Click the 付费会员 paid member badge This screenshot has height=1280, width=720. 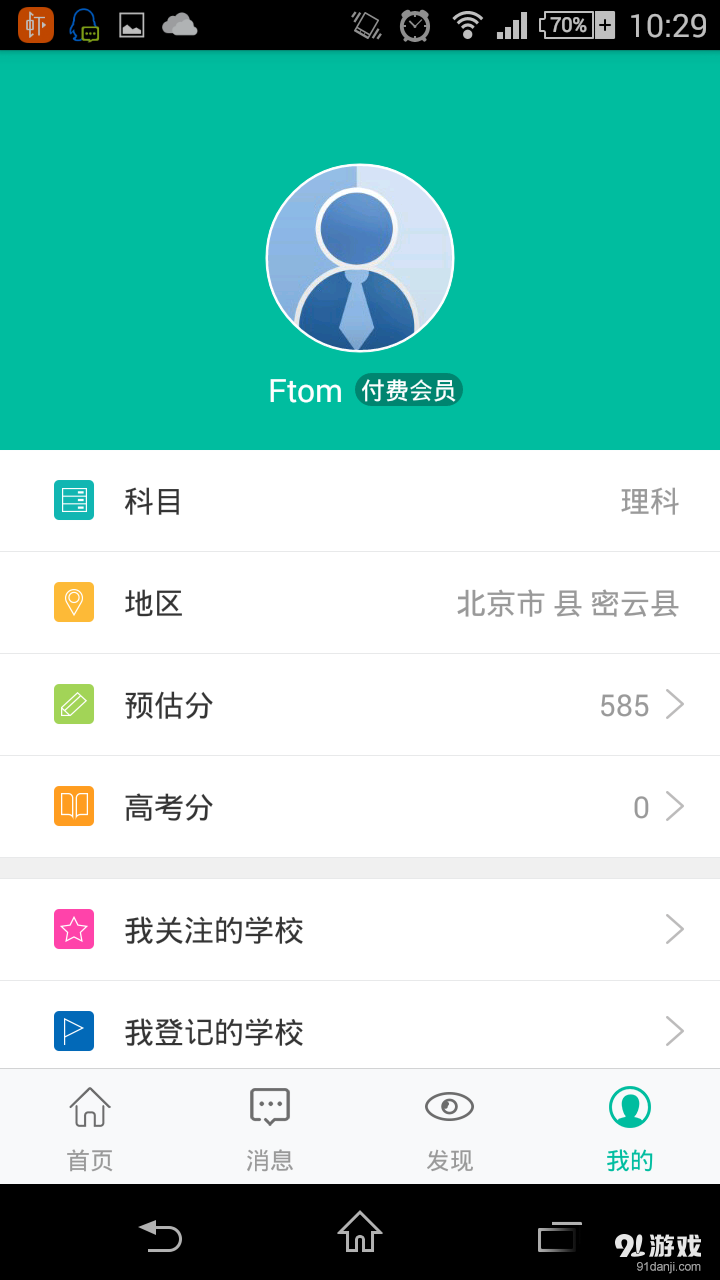(409, 390)
